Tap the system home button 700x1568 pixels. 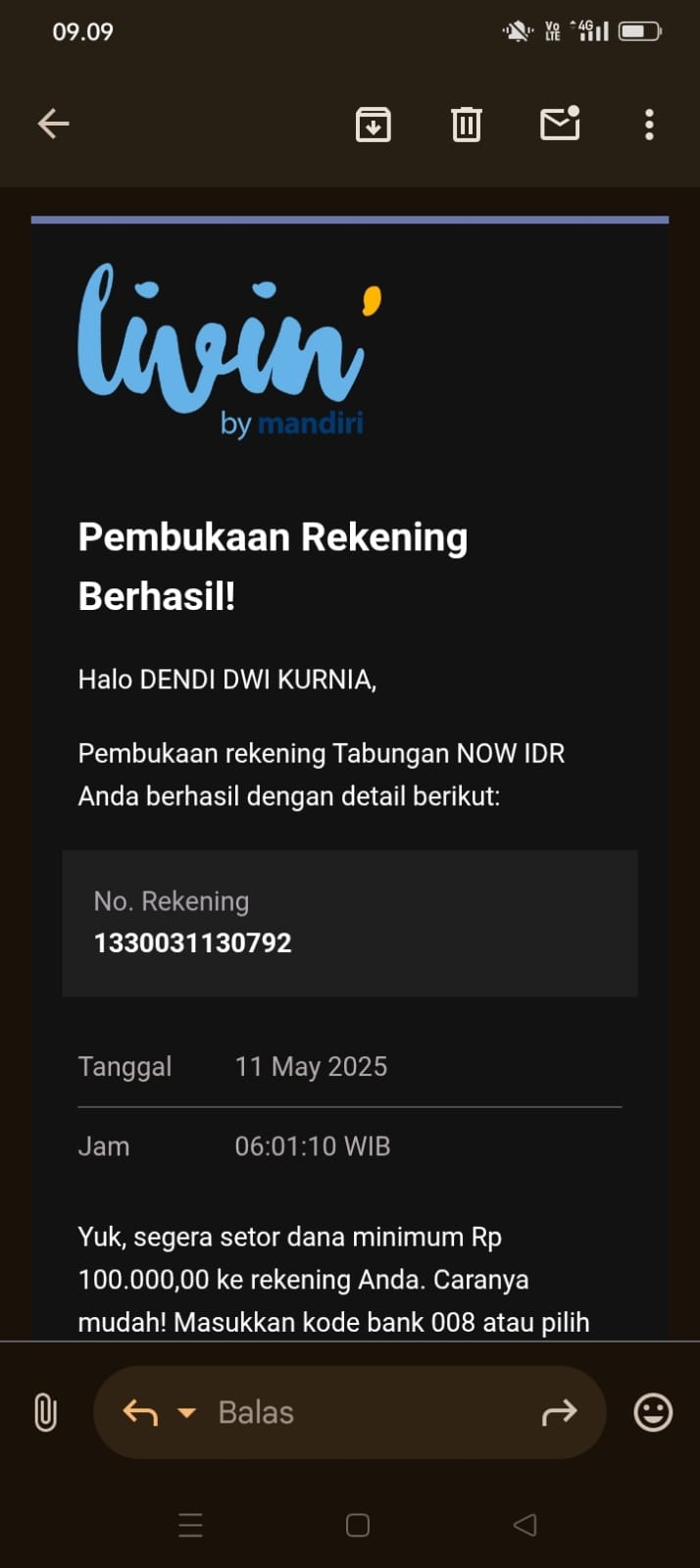pos(358,1525)
